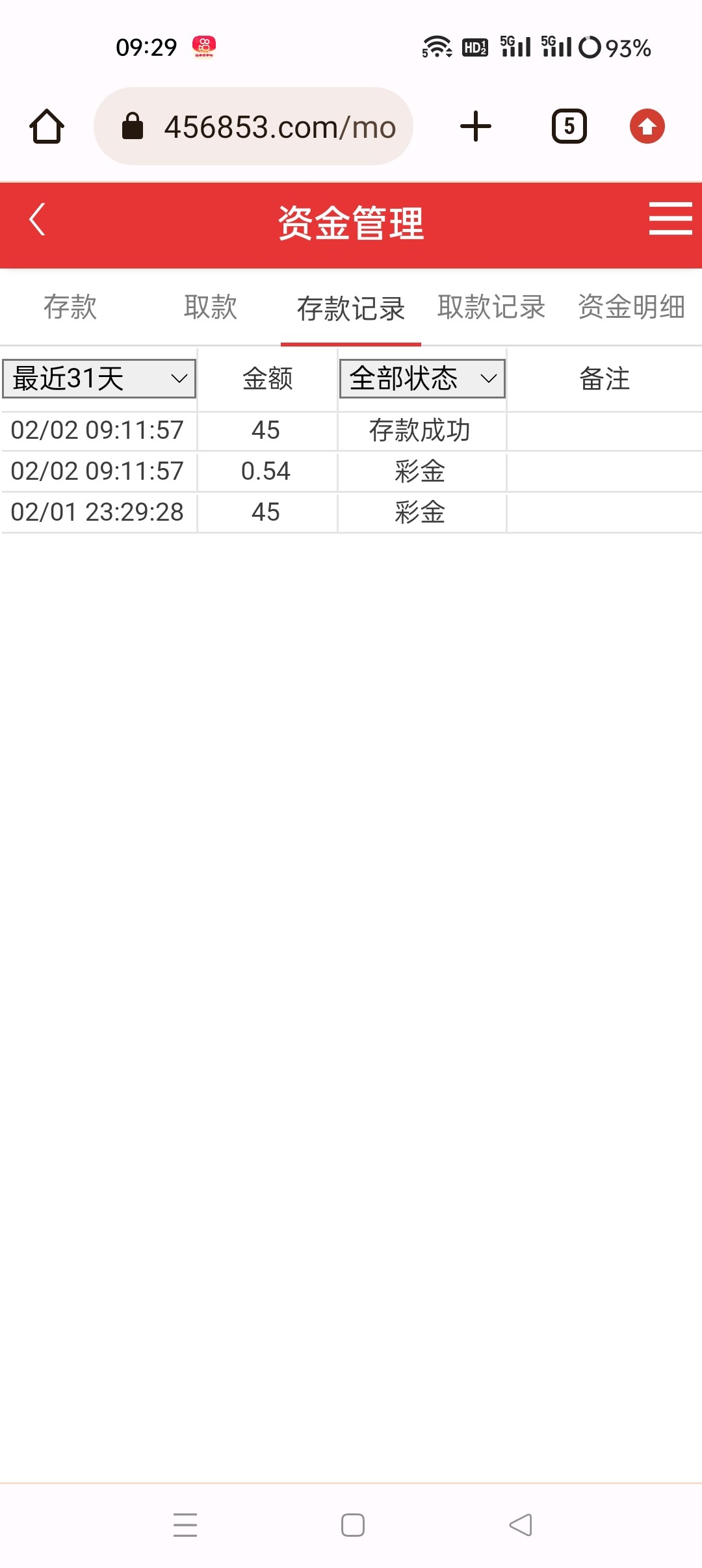Open the hamburger menu in the header
Screen dimensions: 702x1568
[670, 218]
